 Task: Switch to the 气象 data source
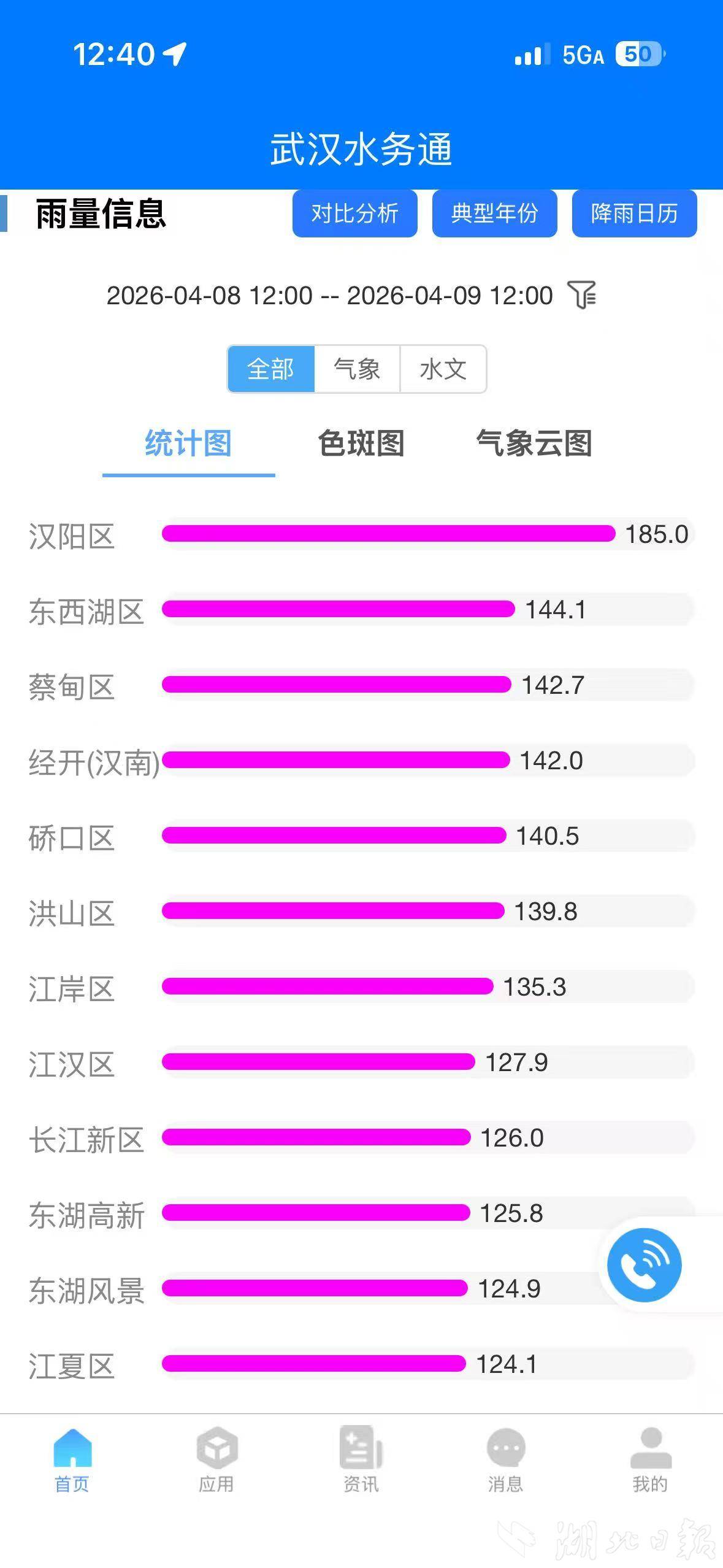coord(357,369)
